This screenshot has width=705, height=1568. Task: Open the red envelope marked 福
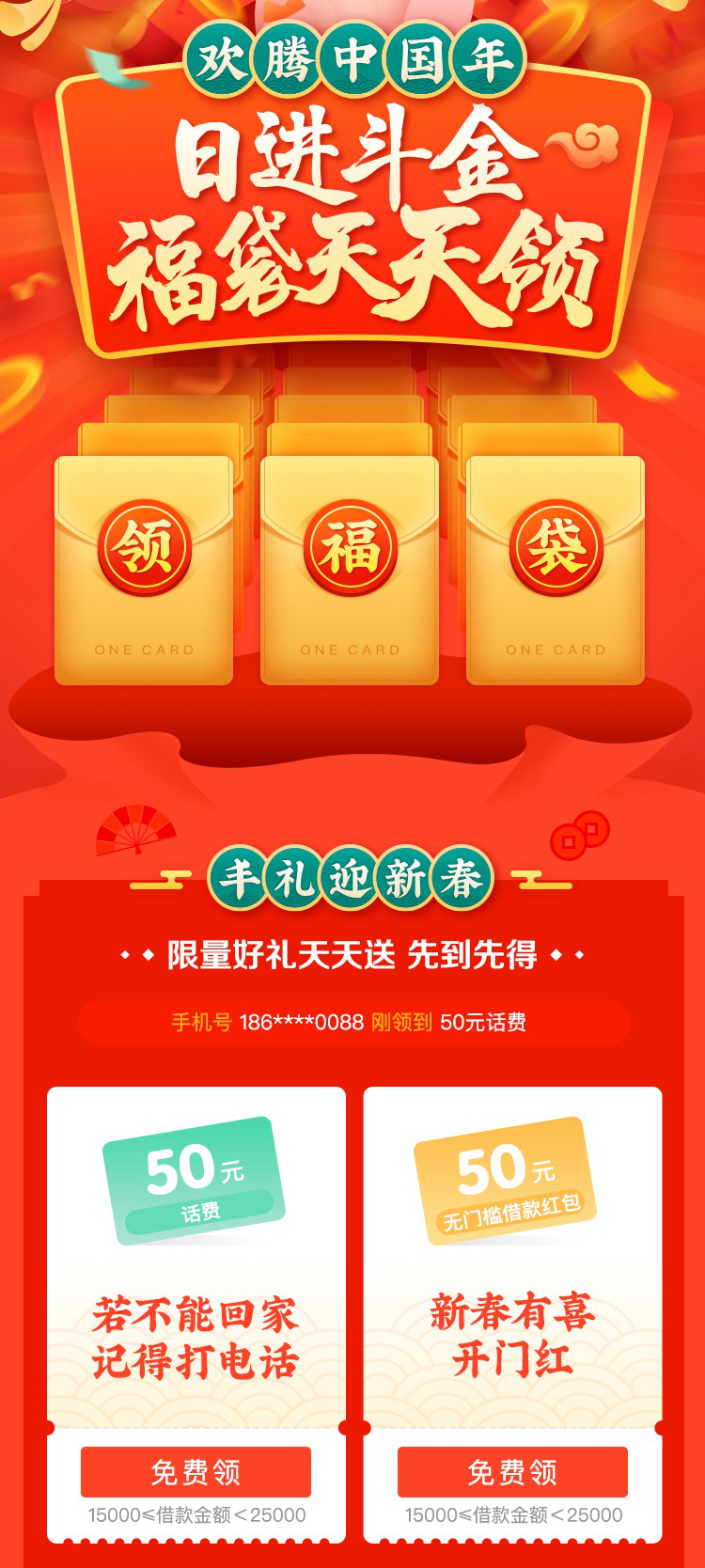350,569
